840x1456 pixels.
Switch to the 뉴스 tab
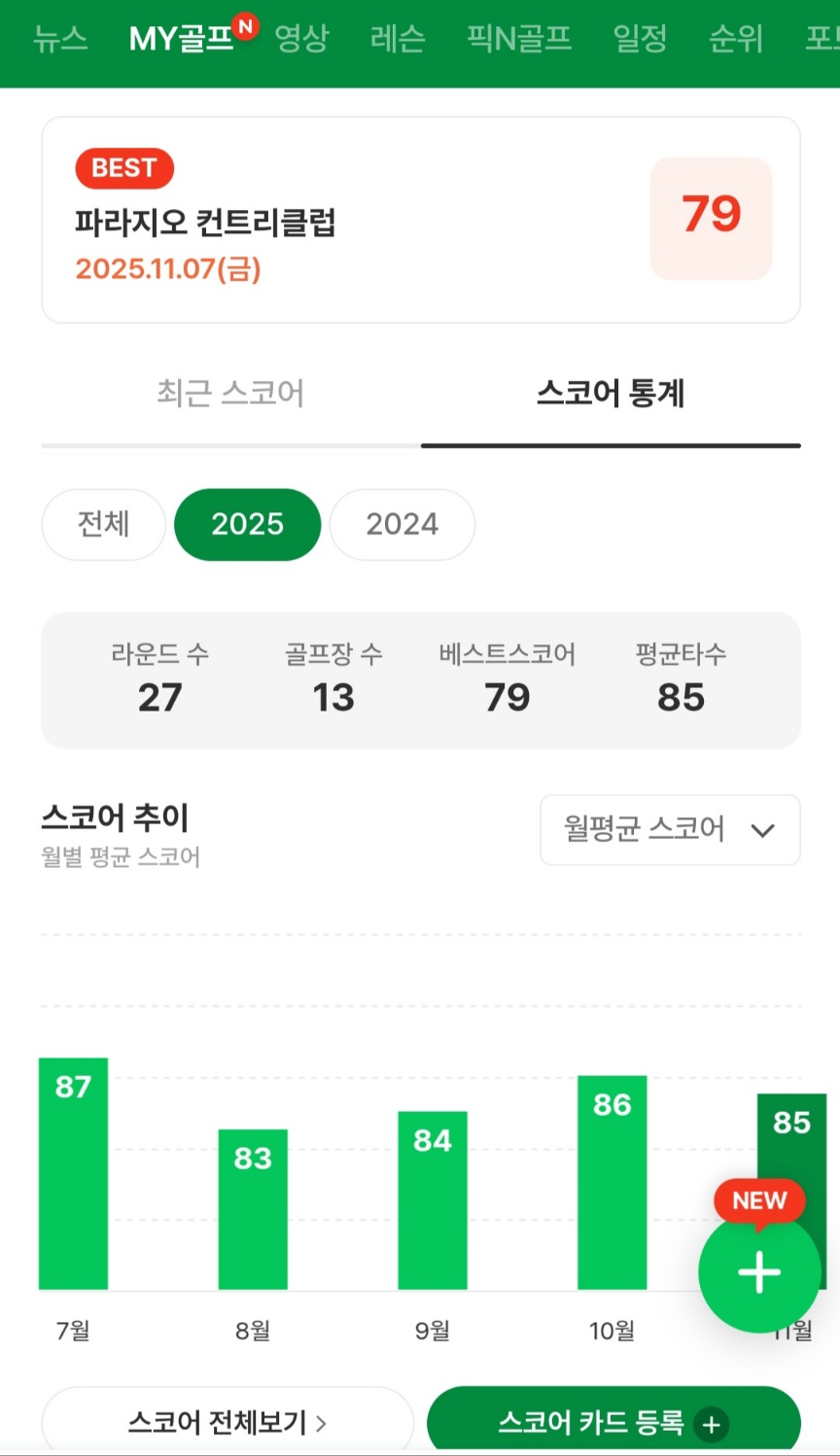click(x=60, y=39)
